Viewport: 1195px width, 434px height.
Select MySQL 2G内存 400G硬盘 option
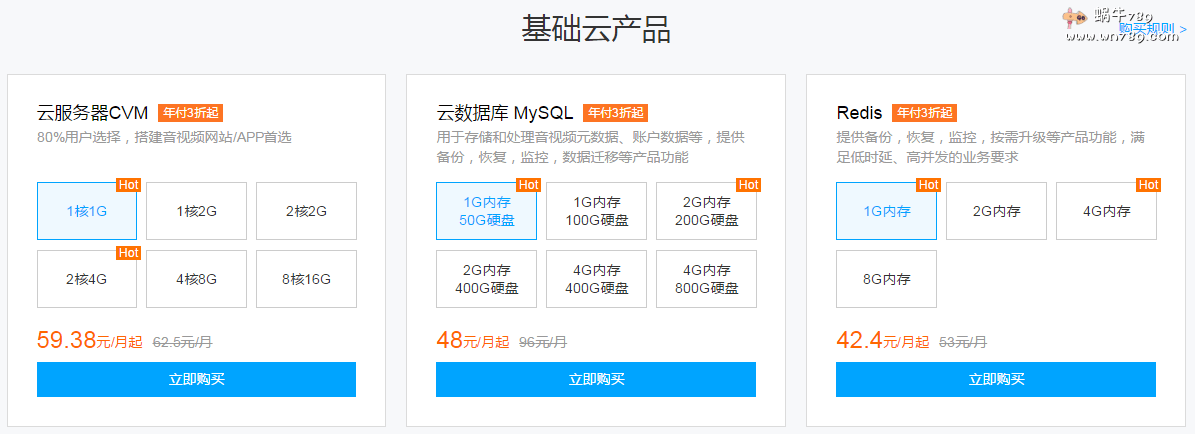tap(486, 279)
